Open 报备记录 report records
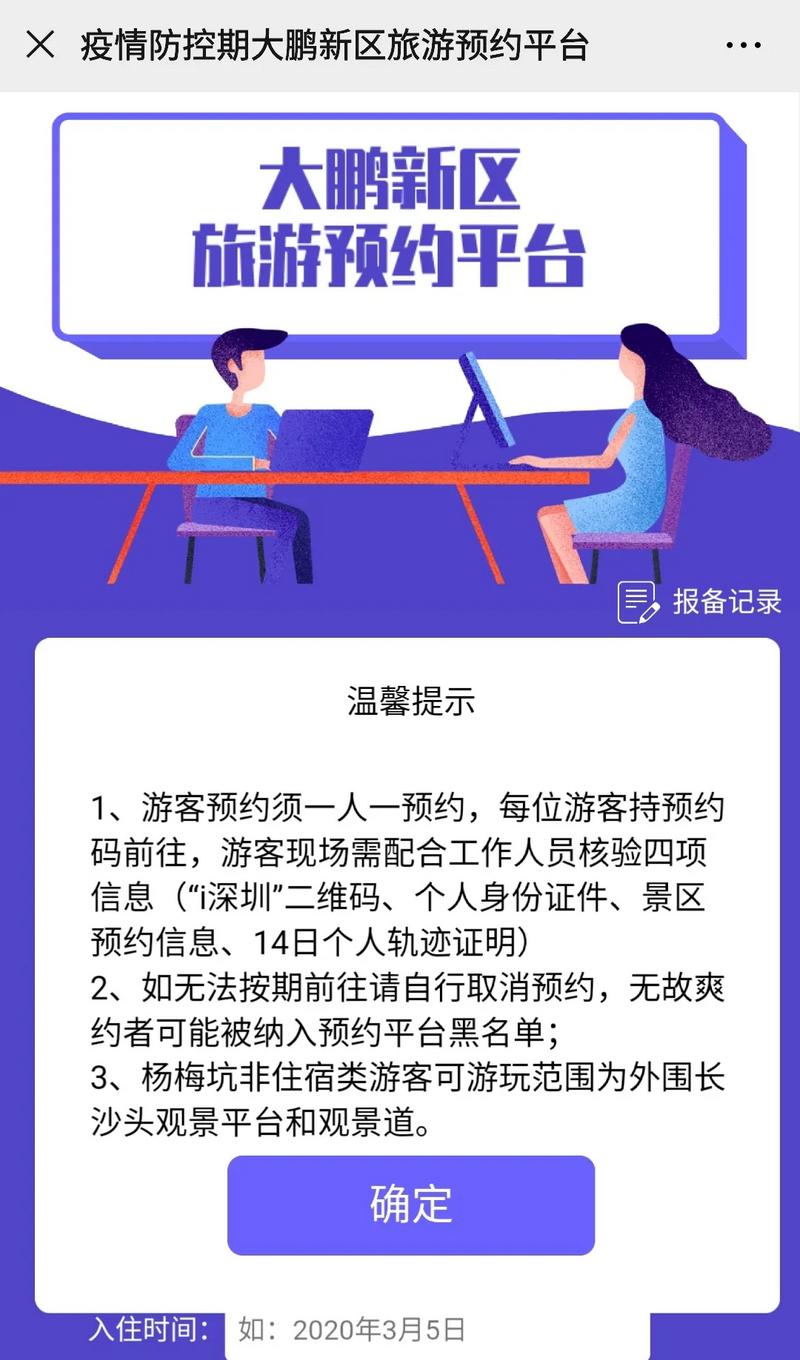This screenshot has width=800, height=1360. [x=699, y=601]
